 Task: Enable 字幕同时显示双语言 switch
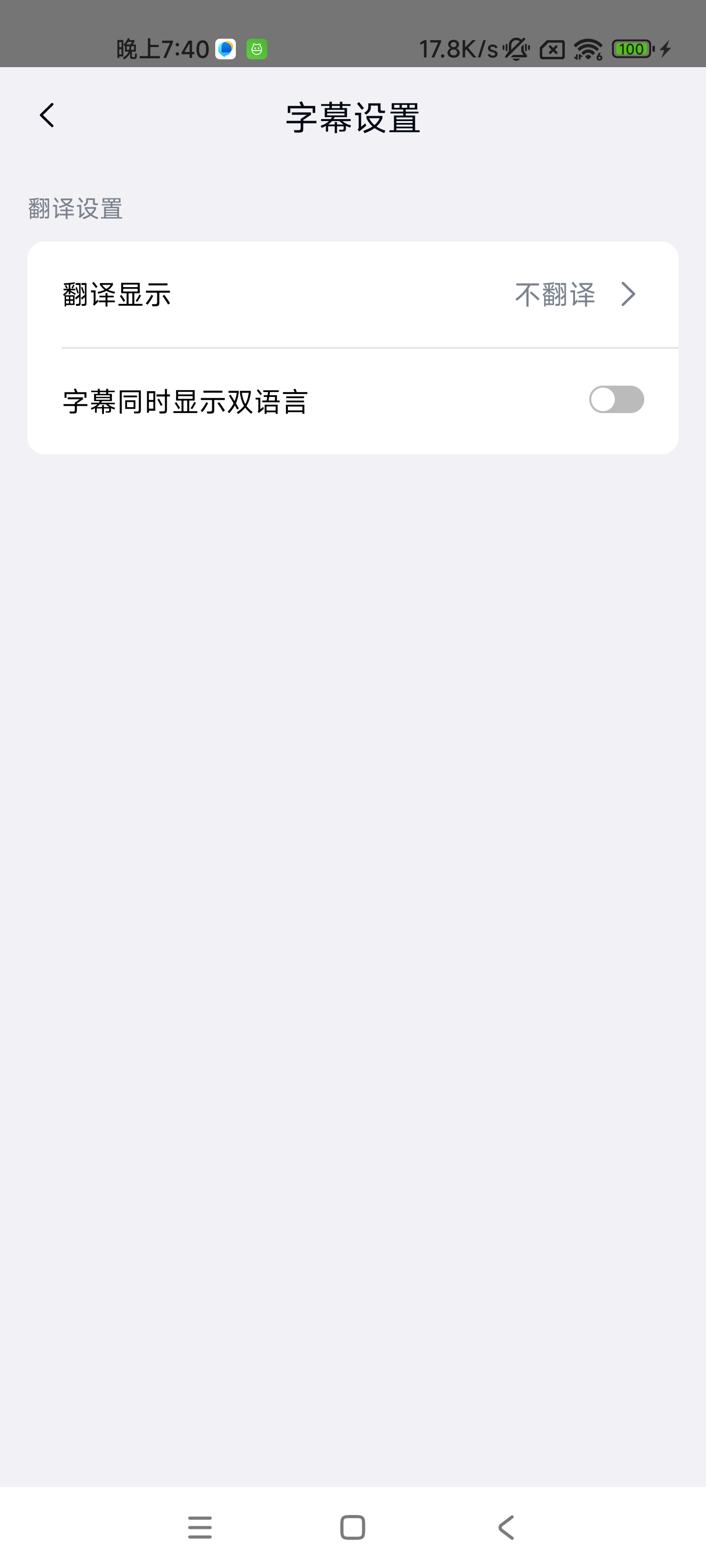[x=616, y=400]
